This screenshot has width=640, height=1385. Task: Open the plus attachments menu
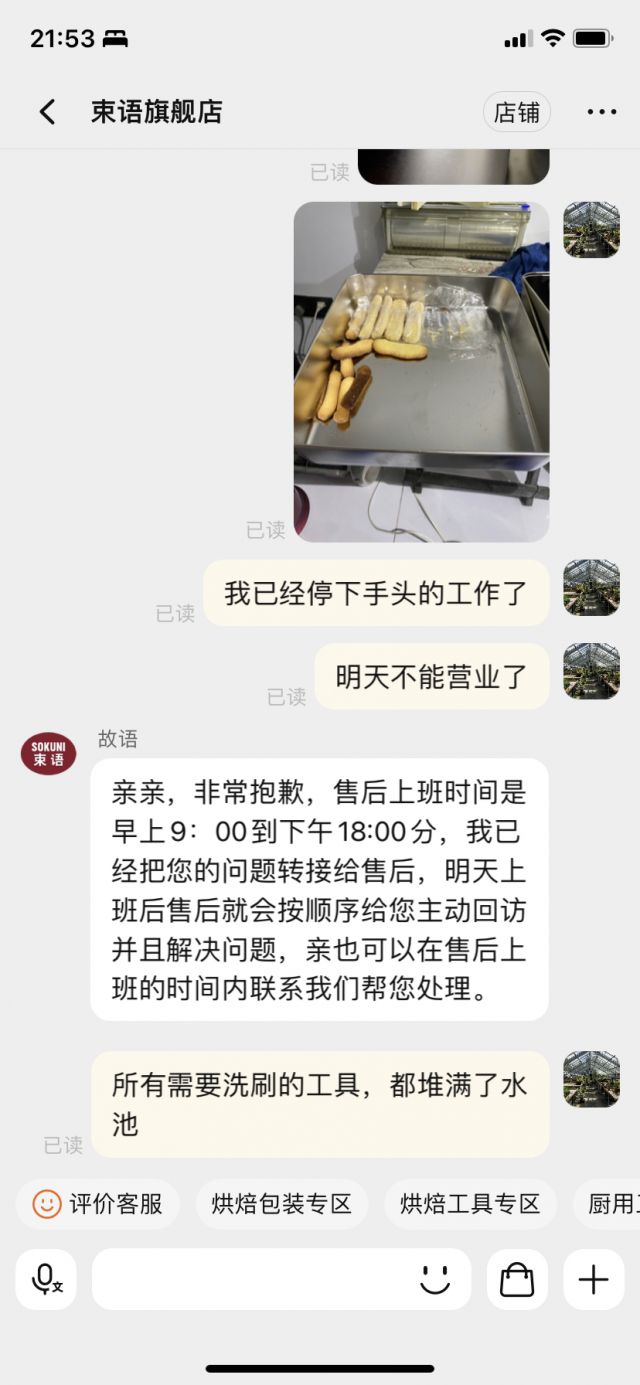click(593, 1279)
